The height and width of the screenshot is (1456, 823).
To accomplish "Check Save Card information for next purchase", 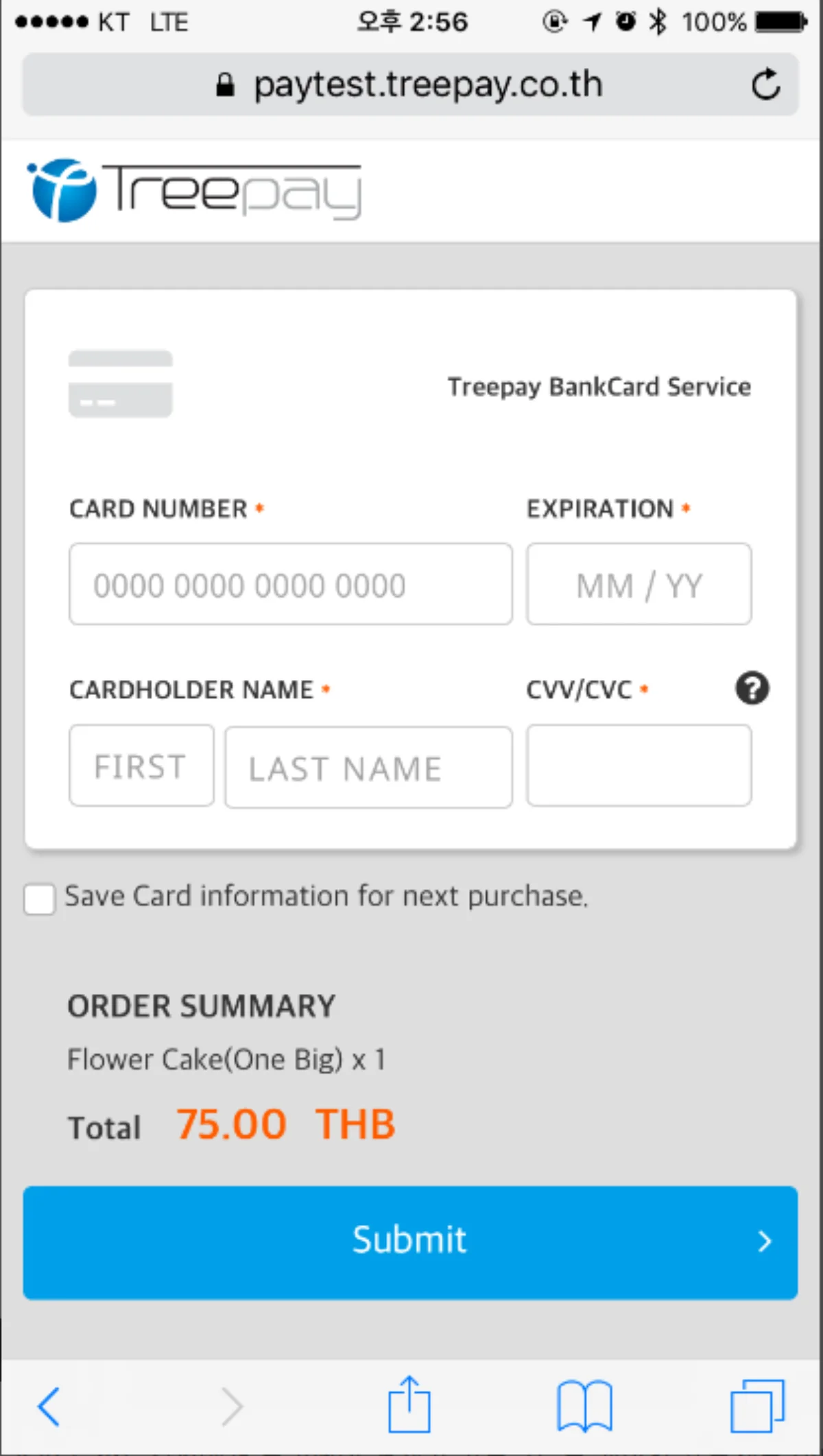I will coord(40,899).
